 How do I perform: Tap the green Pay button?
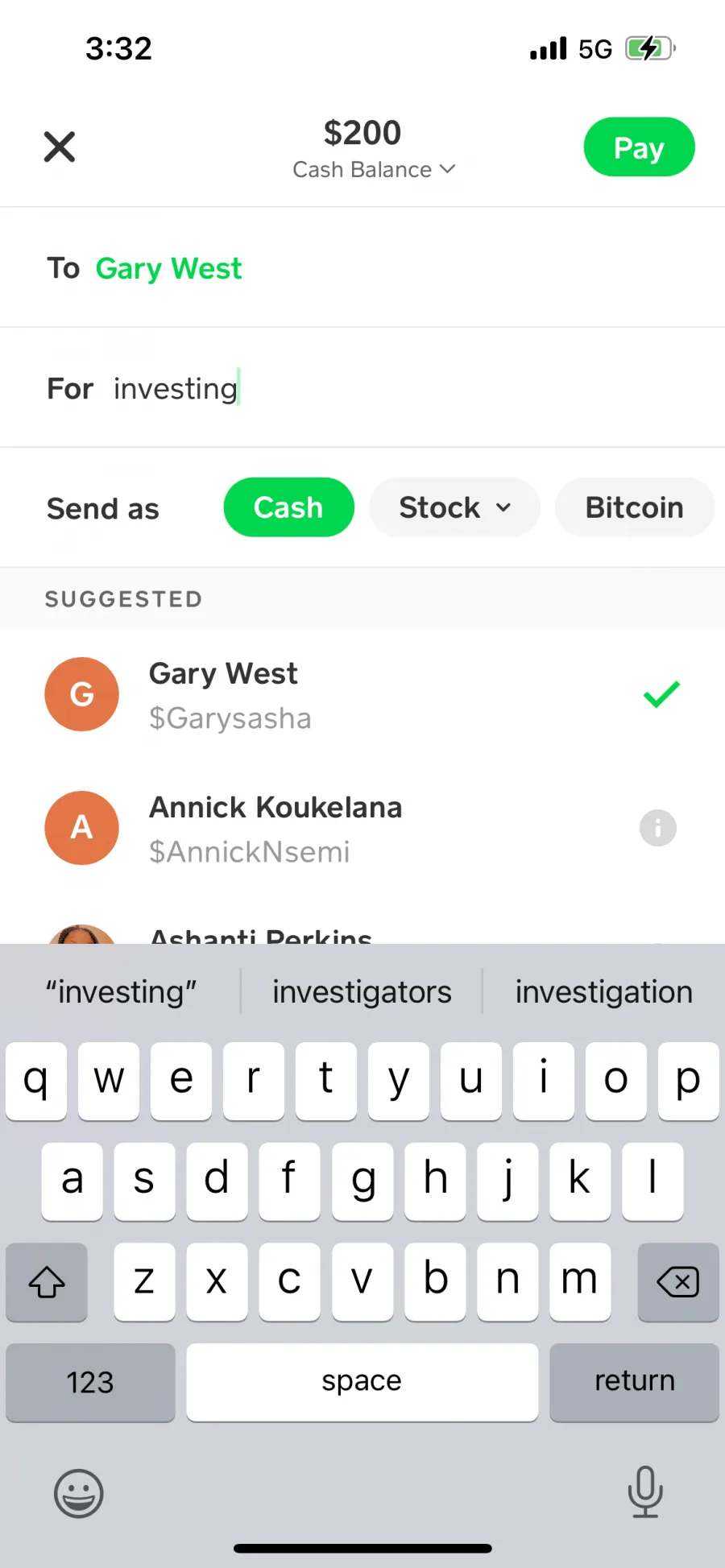639,147
